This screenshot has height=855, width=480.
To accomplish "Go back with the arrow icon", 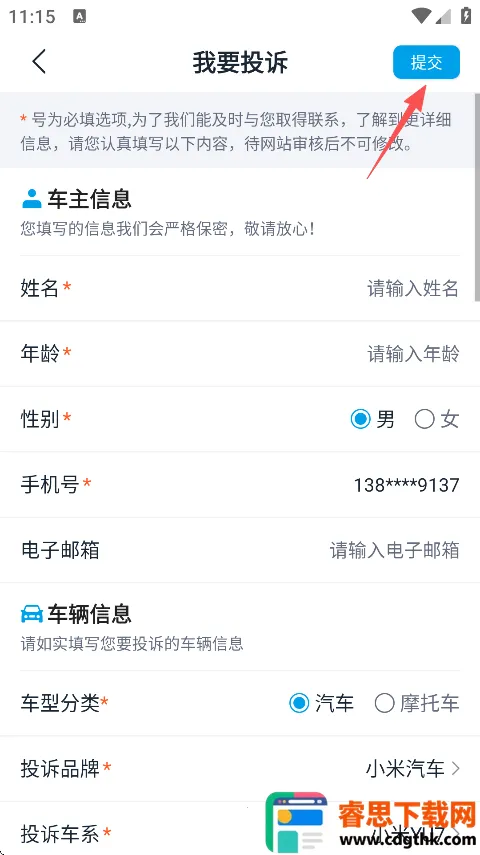I will tap(39, 62).
